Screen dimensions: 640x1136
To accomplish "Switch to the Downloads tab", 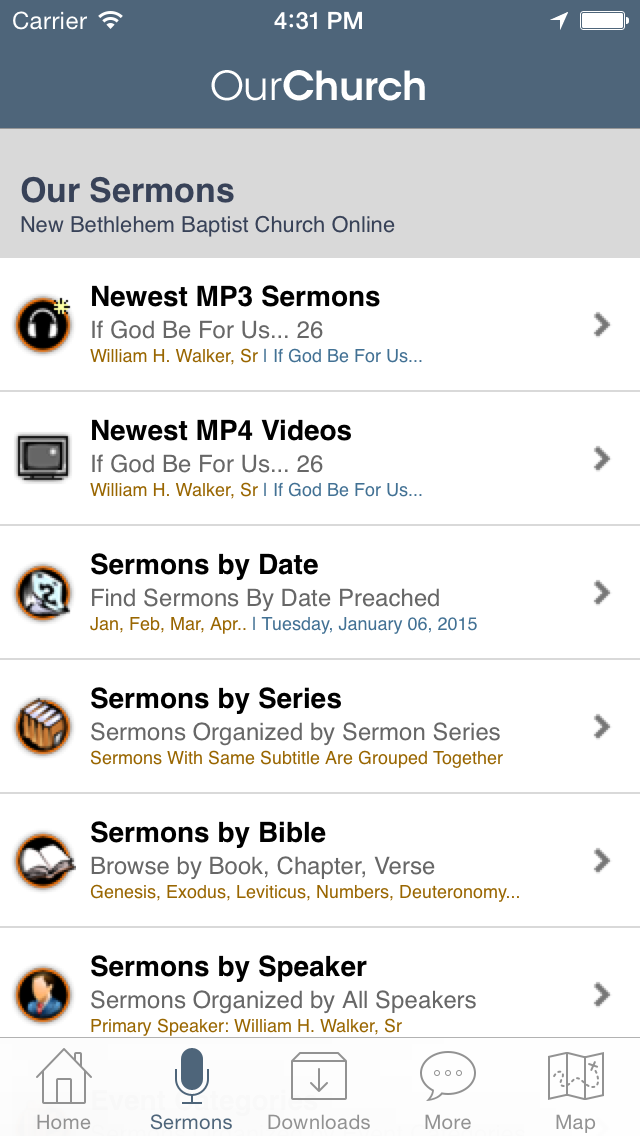I will click(x=319, y=1089).
